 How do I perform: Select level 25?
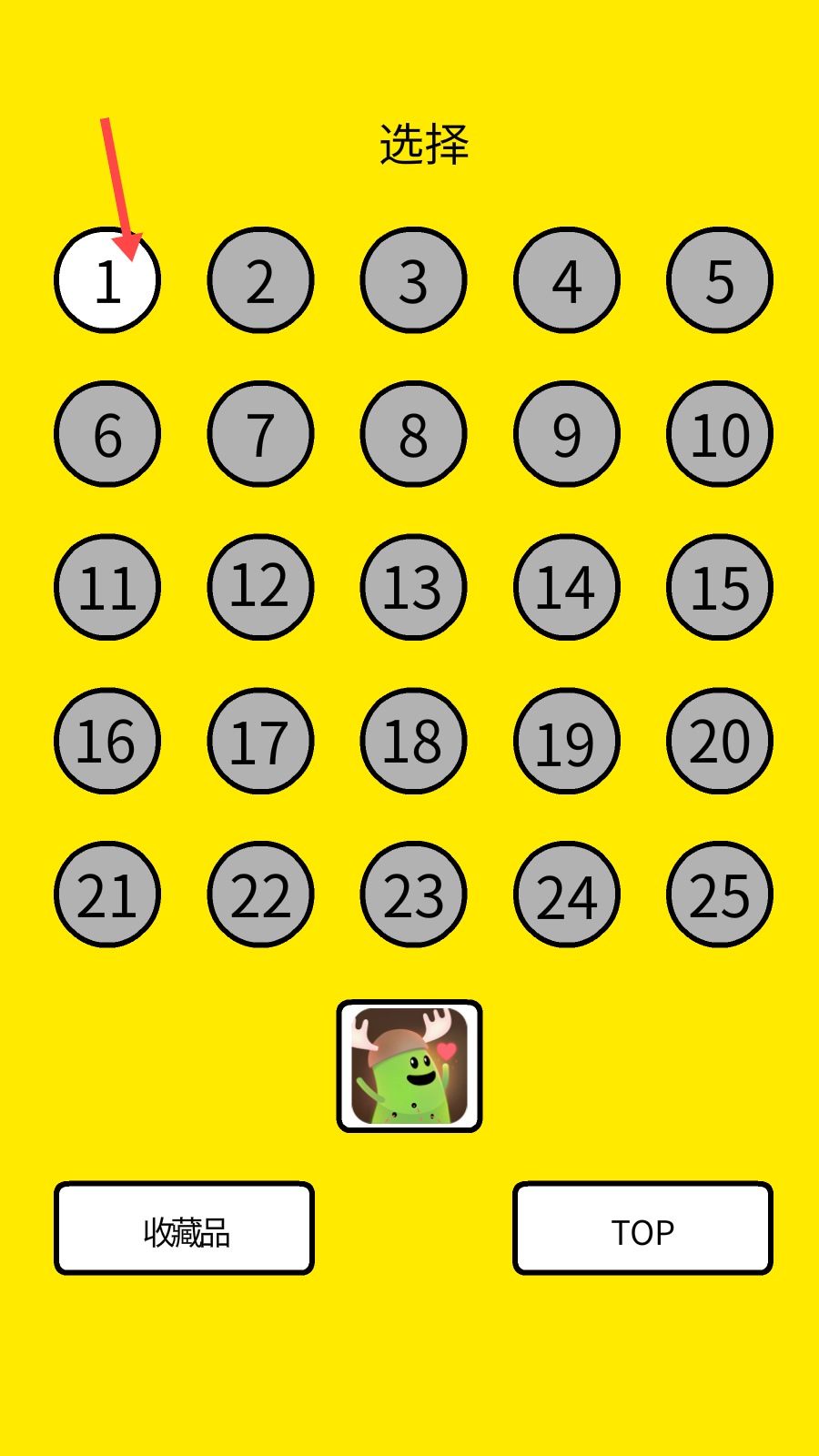pyautogui.click(x=719, y=894)
